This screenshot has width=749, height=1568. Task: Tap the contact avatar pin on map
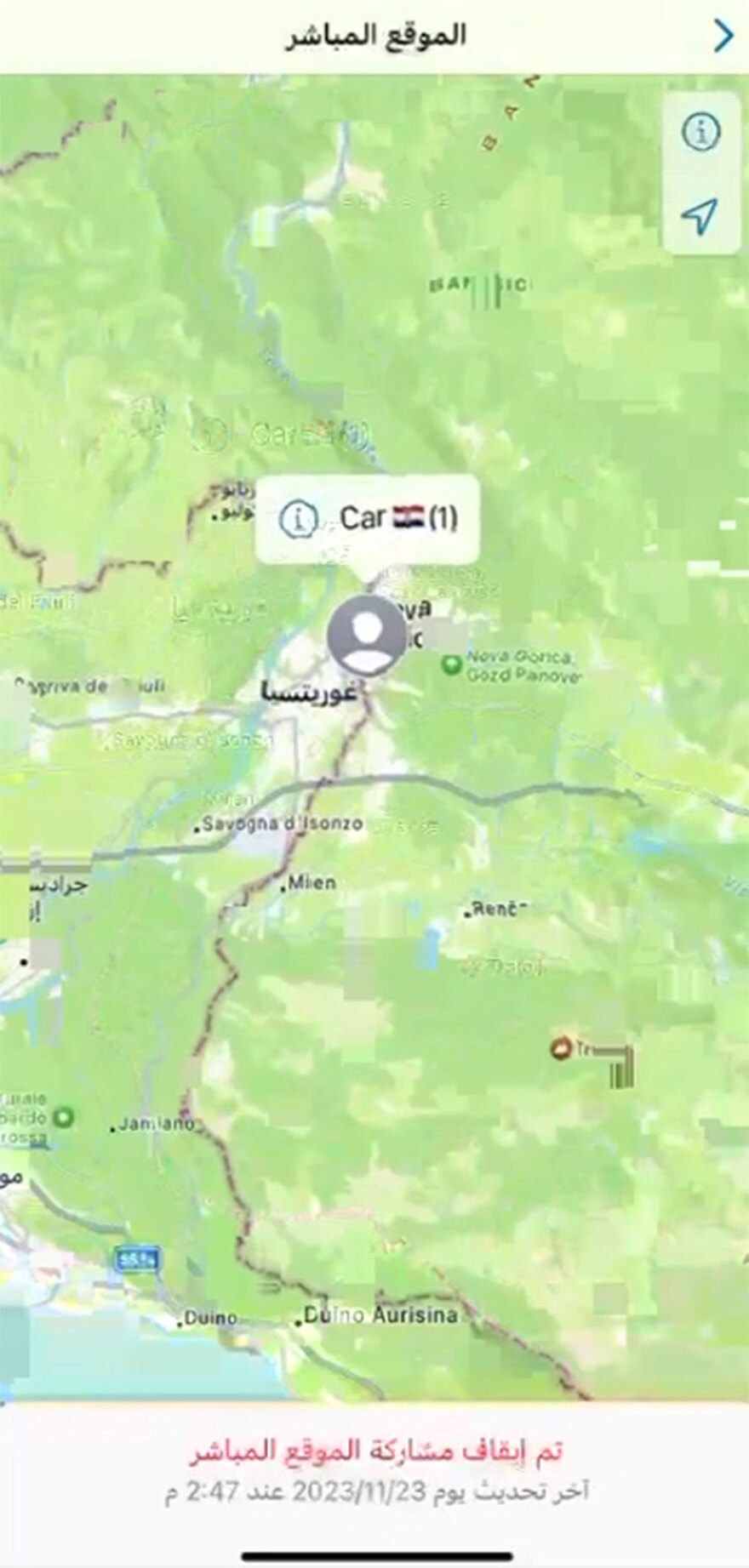(367, 635)
